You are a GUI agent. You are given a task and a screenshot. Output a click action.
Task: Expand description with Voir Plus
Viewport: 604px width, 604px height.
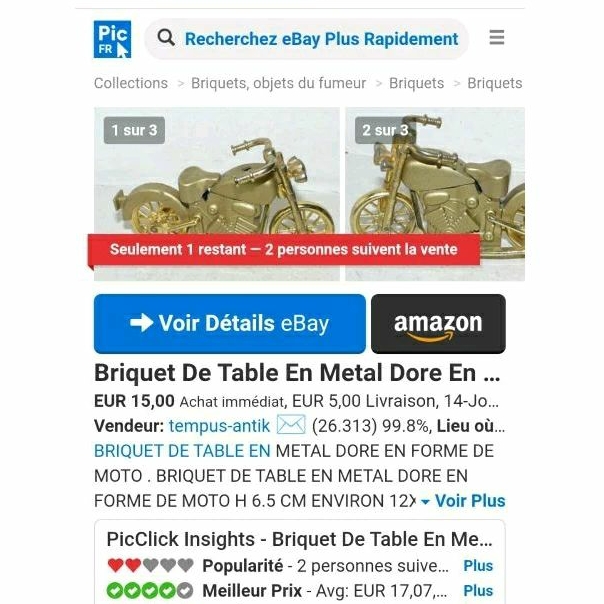464,501
